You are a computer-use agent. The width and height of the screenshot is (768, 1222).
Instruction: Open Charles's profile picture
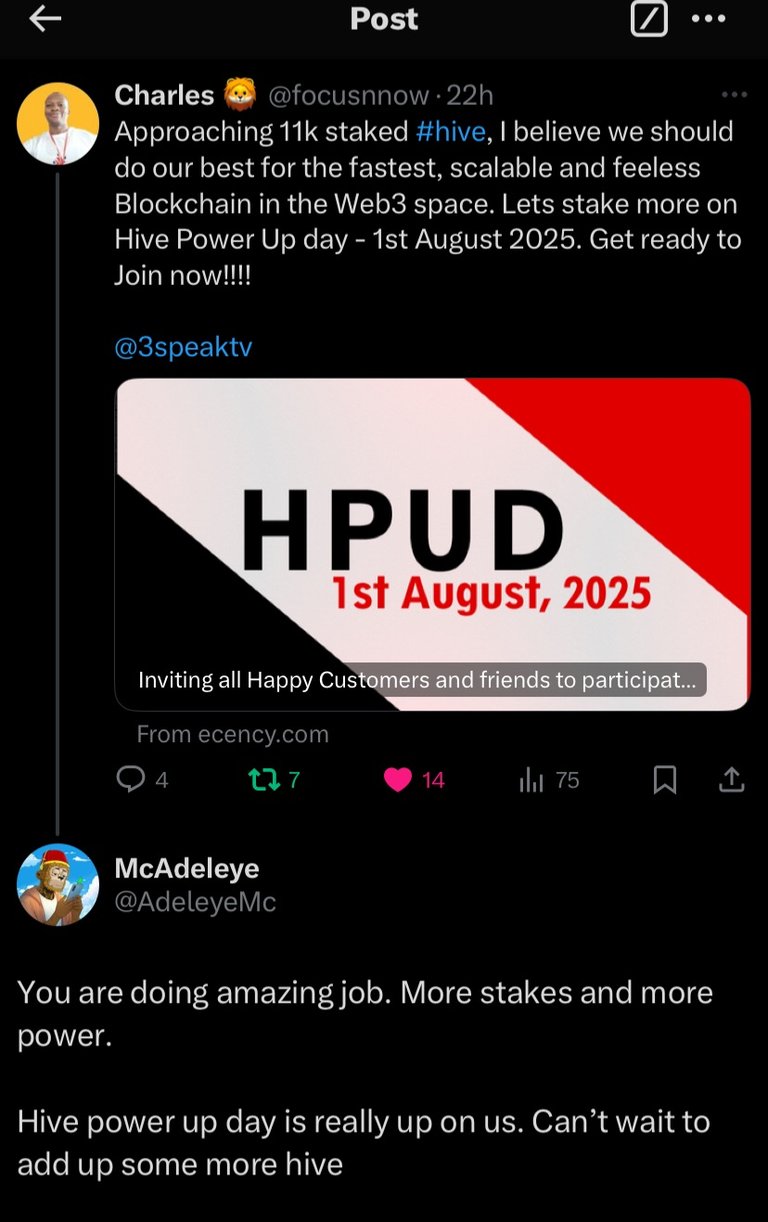pos(58,123)
